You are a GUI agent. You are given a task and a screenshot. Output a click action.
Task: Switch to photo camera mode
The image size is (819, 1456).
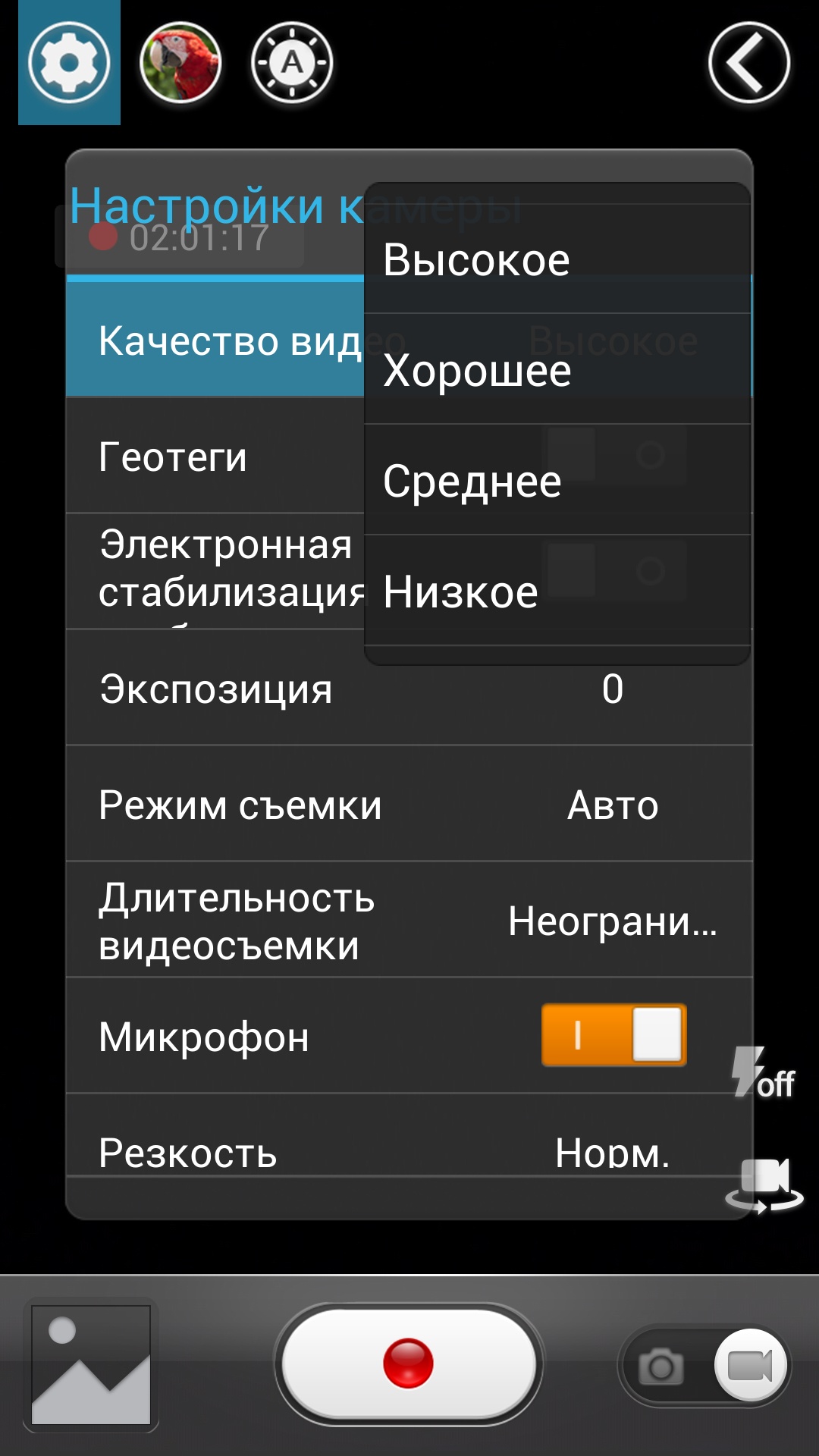coord(661,1367)
